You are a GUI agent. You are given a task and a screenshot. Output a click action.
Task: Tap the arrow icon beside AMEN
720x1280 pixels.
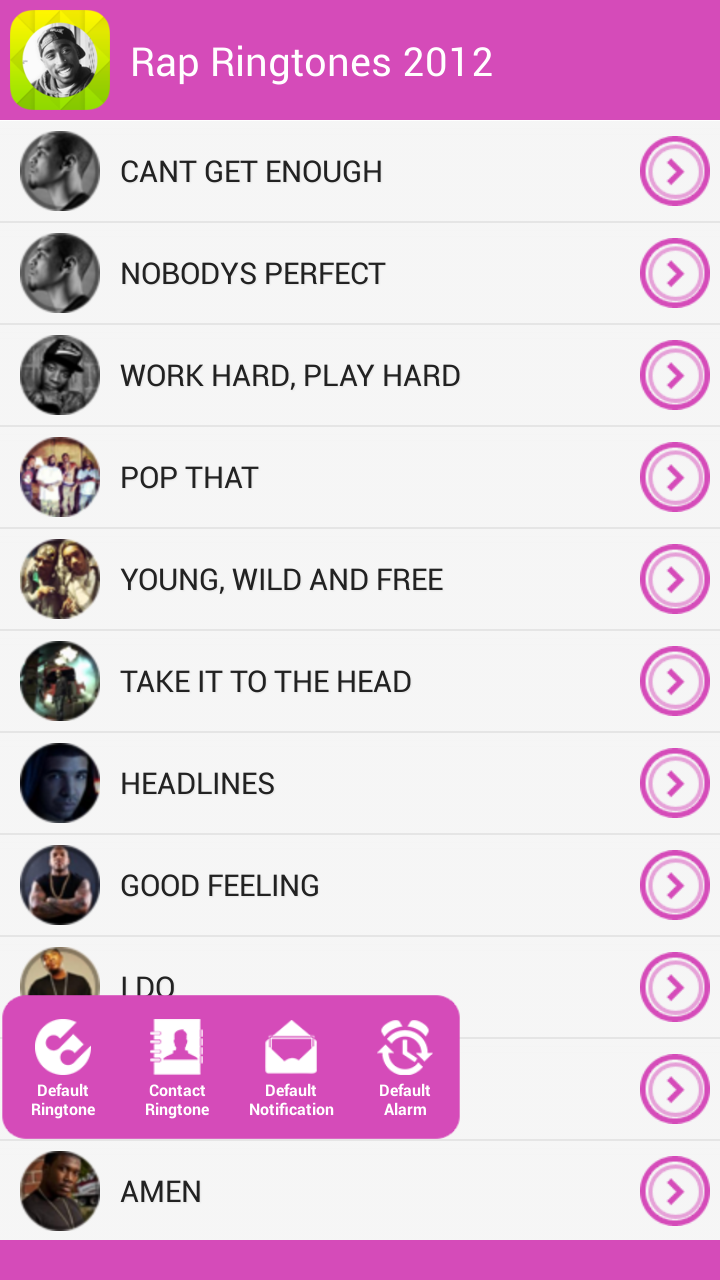pos(674,1192)
